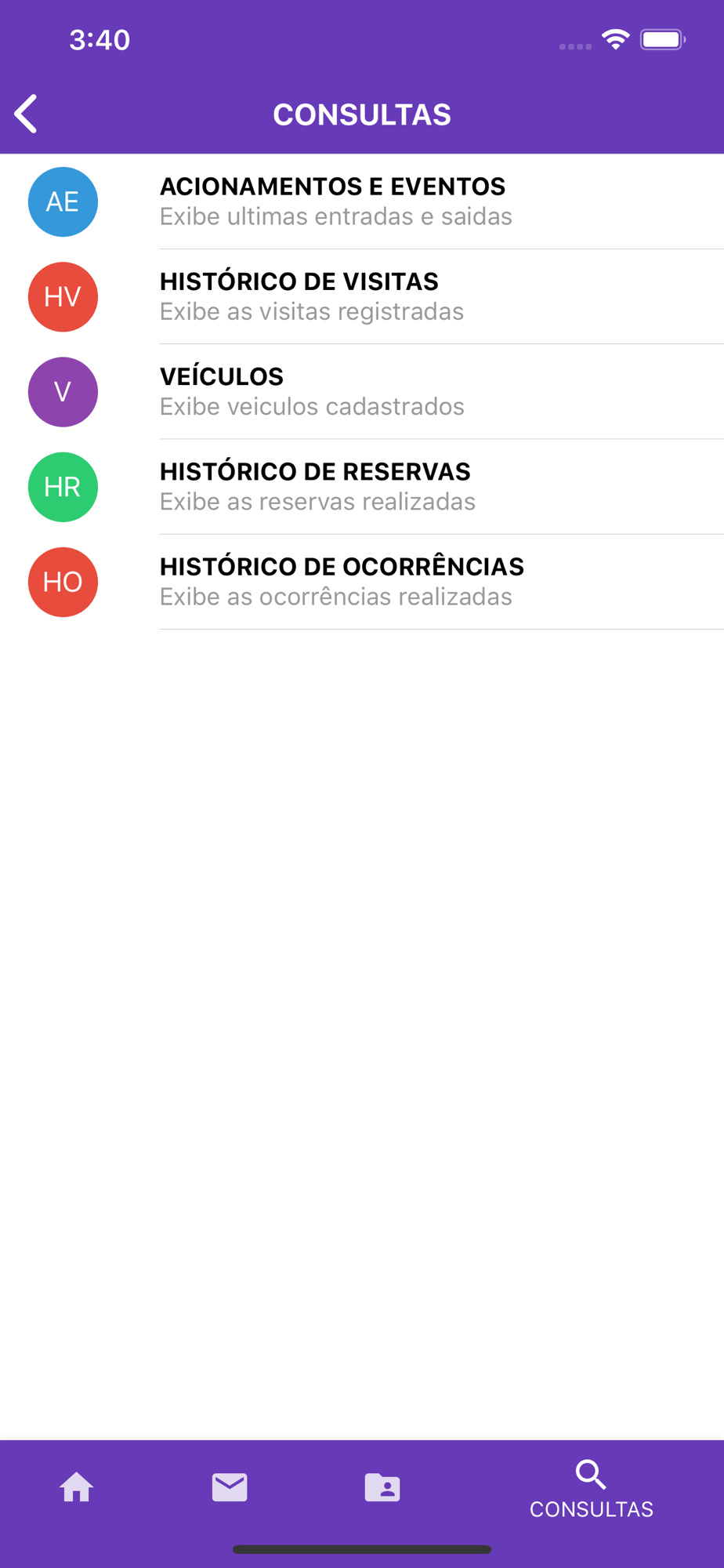Open the Veículos row
Viewport: 724px width, 1568px height.
pyautogui.click(x=362, y=392)
